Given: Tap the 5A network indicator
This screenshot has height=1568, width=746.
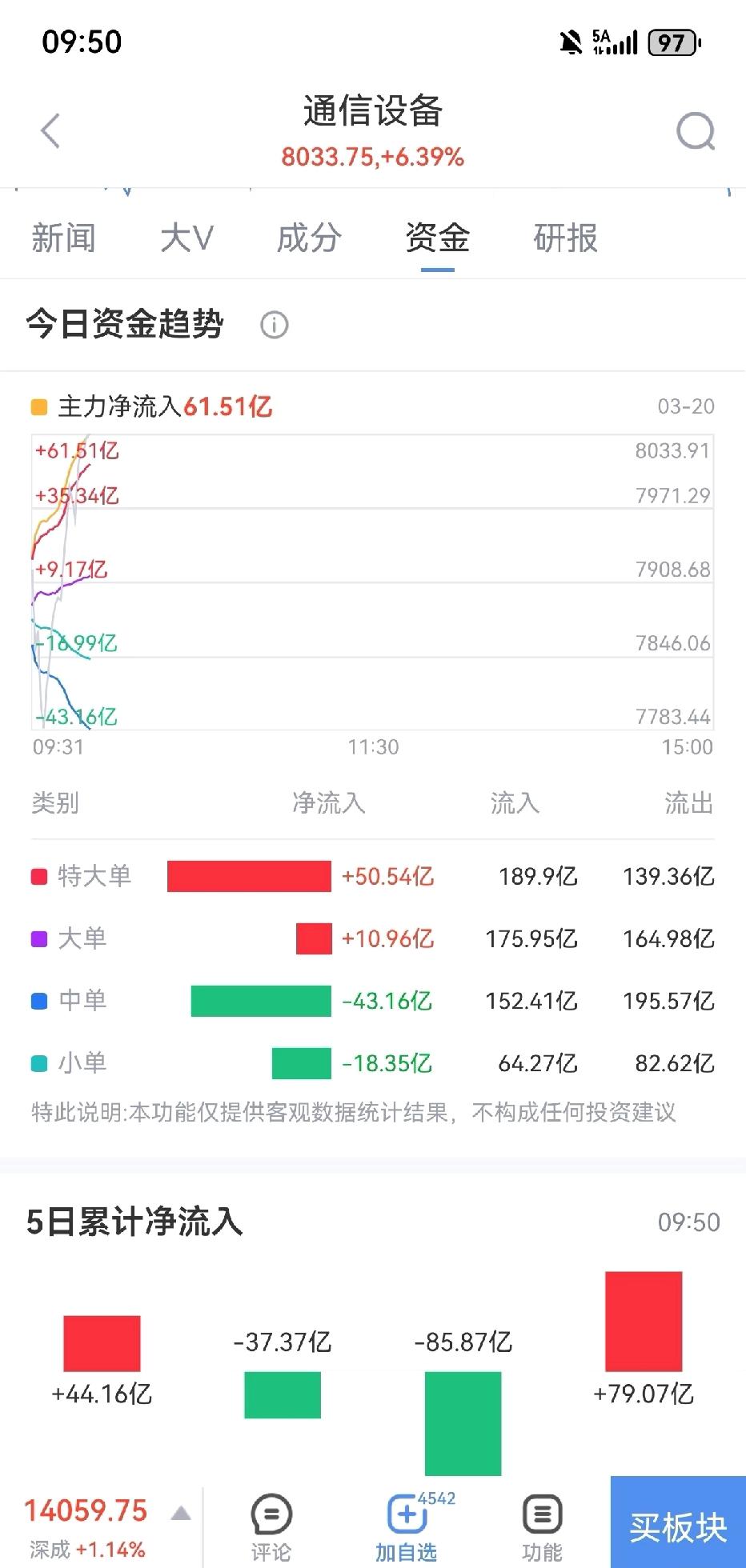Looking at the screenshot, I should coord(600,35).
